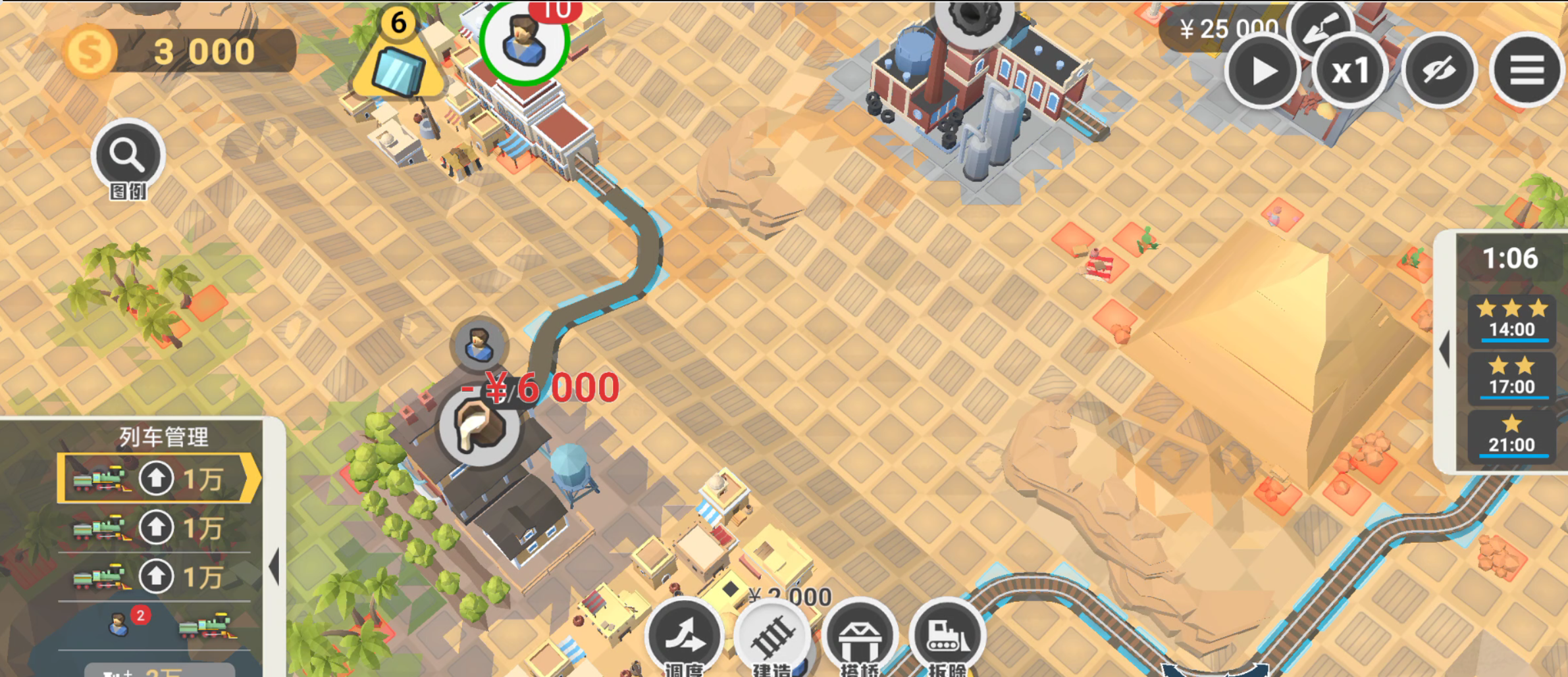The width and height of the screenshot is (1568, 677).
Task: Collapse the 列车管理 train panel
Action: click(274, 566)
